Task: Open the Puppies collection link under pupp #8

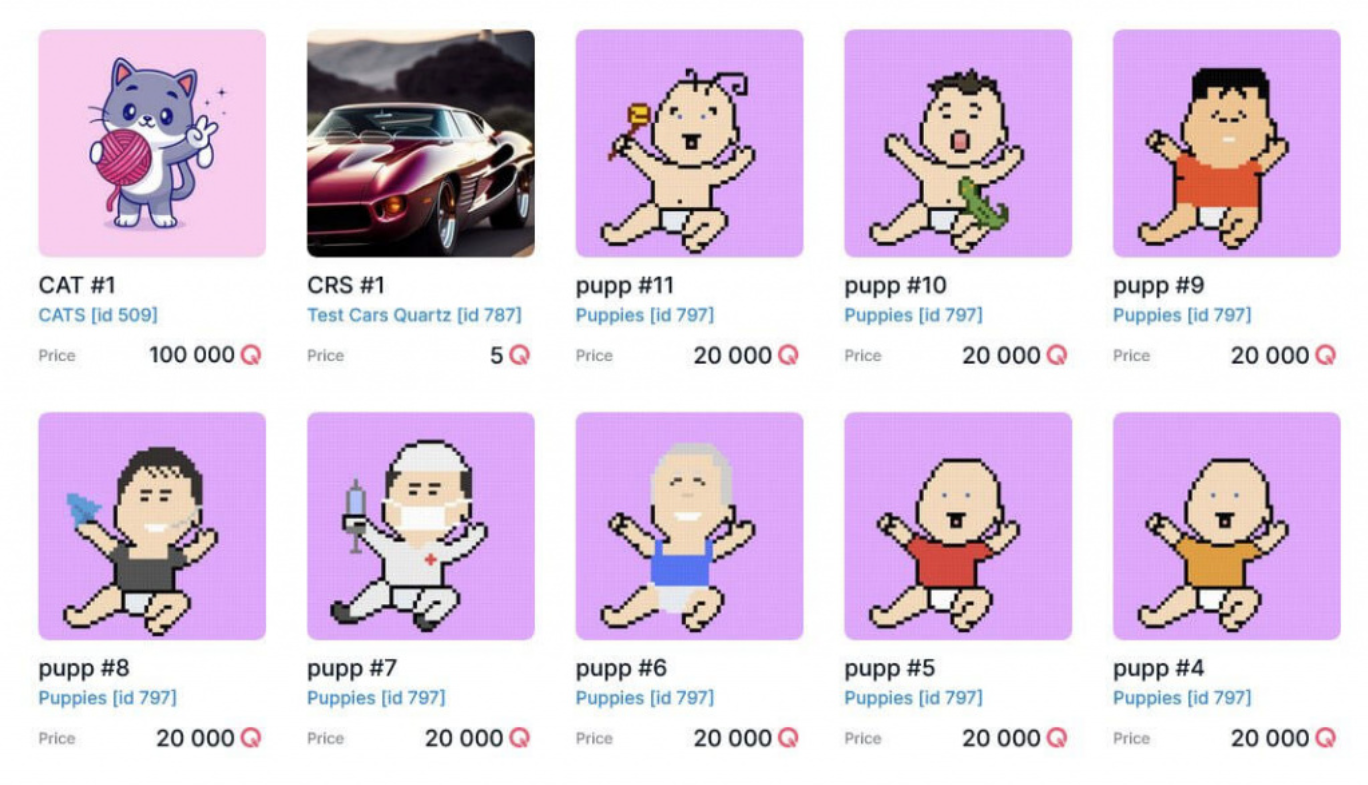Action: 107,698
